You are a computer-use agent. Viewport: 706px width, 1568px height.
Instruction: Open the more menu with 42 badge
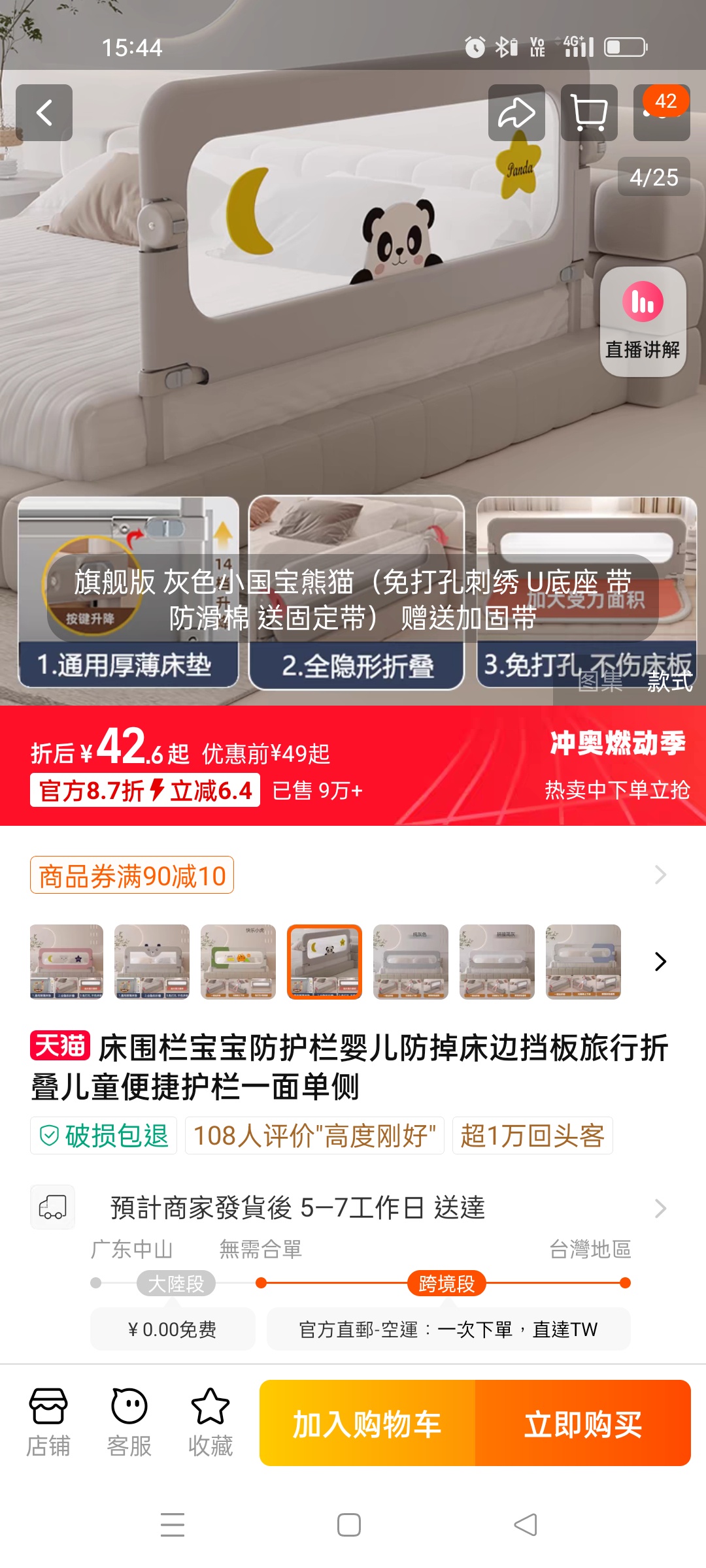pyautogui.click(x=662, y=112)
